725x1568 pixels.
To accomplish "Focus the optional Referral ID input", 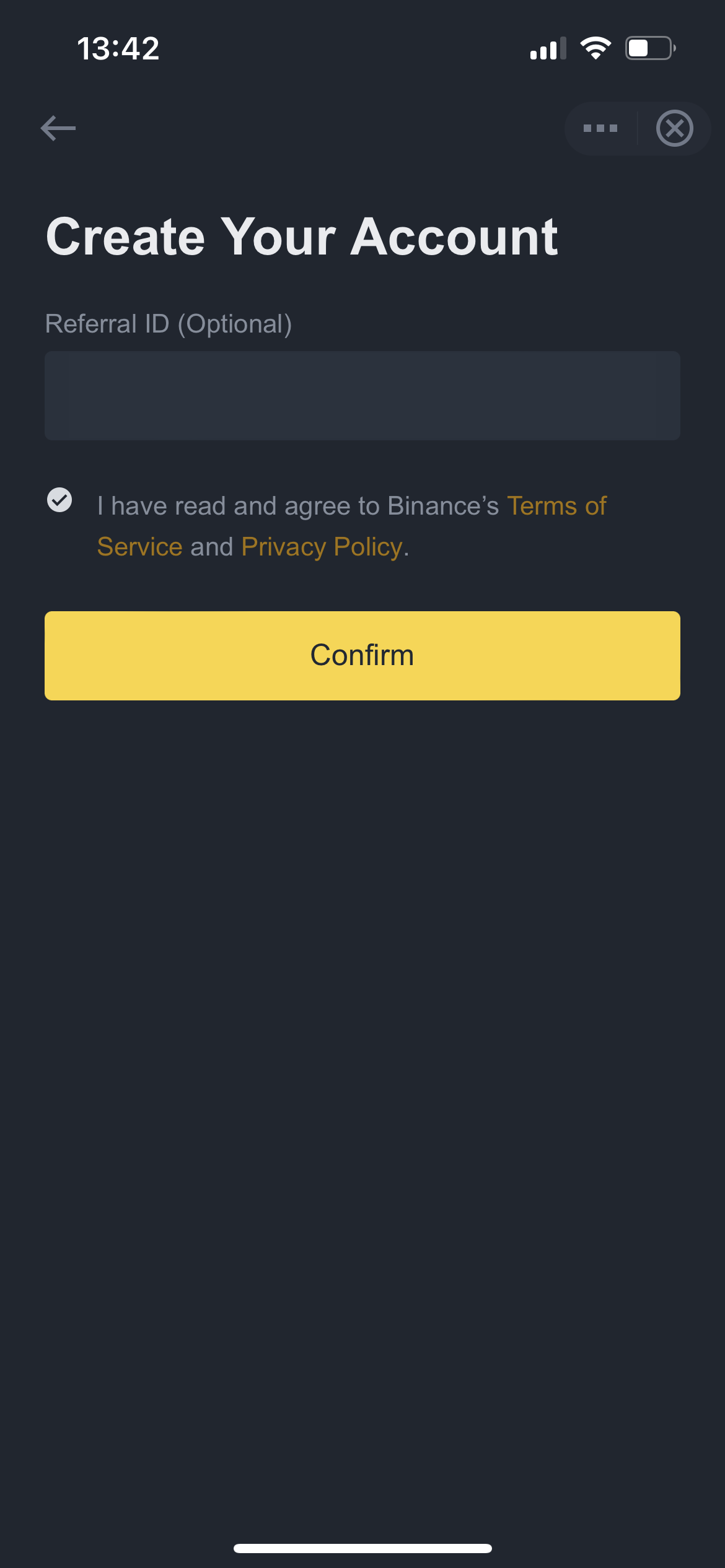I will (362, 395).
